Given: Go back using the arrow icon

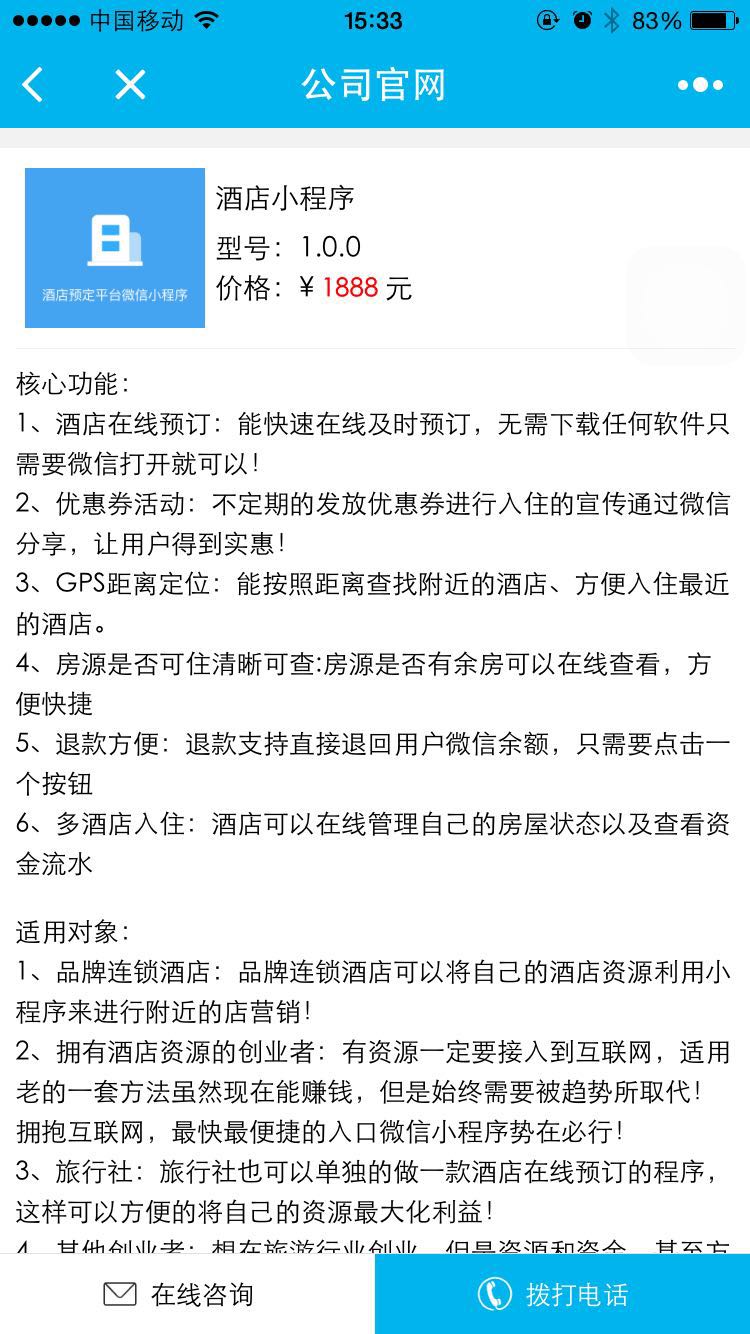Looking at the screenshot, I should click(x=33, y=85).
